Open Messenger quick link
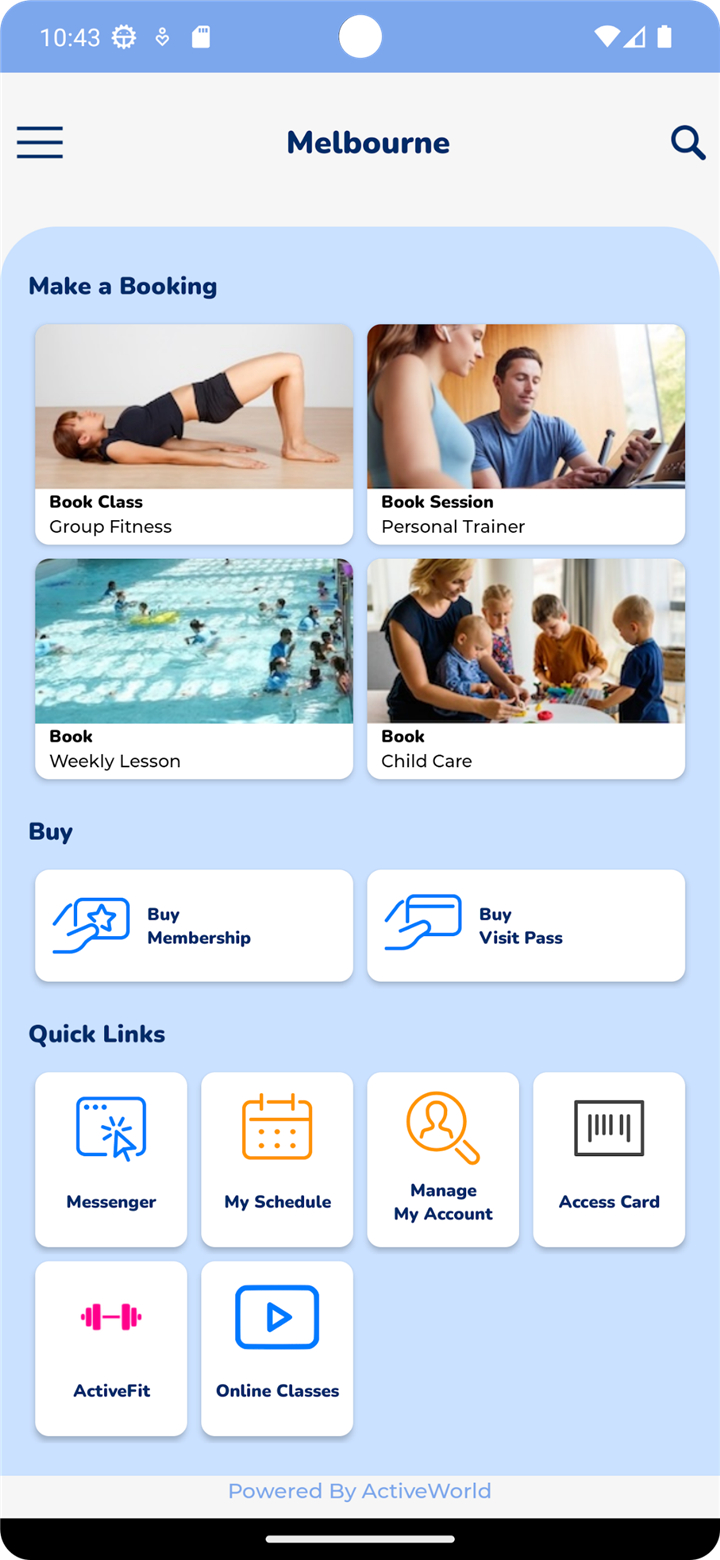The height and width of the screenshot is (1560, 720). tap(111, 1159)
